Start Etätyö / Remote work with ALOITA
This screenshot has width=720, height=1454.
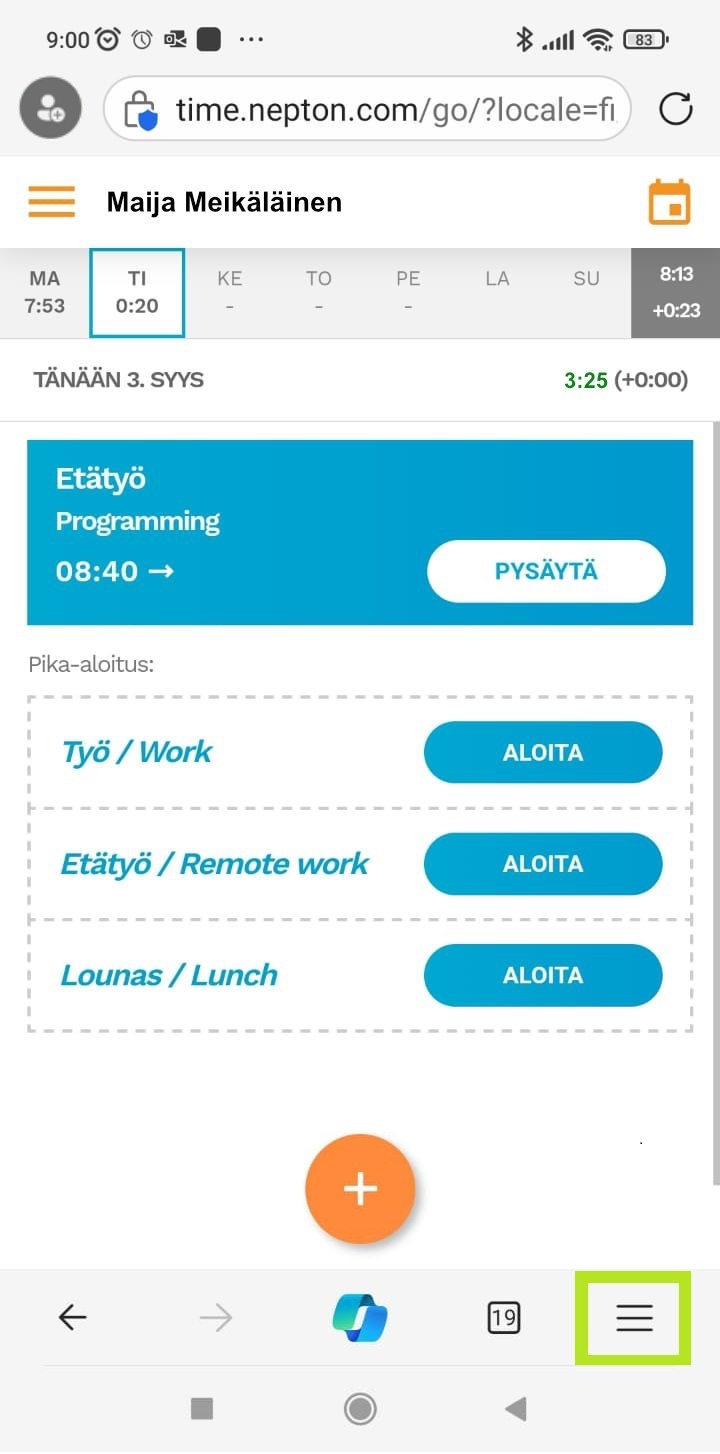pos(543,864)
